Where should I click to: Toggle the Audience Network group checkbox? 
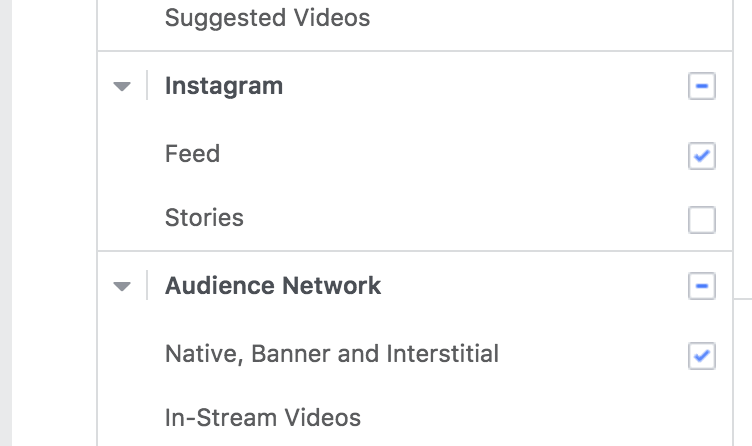point(702,287)
